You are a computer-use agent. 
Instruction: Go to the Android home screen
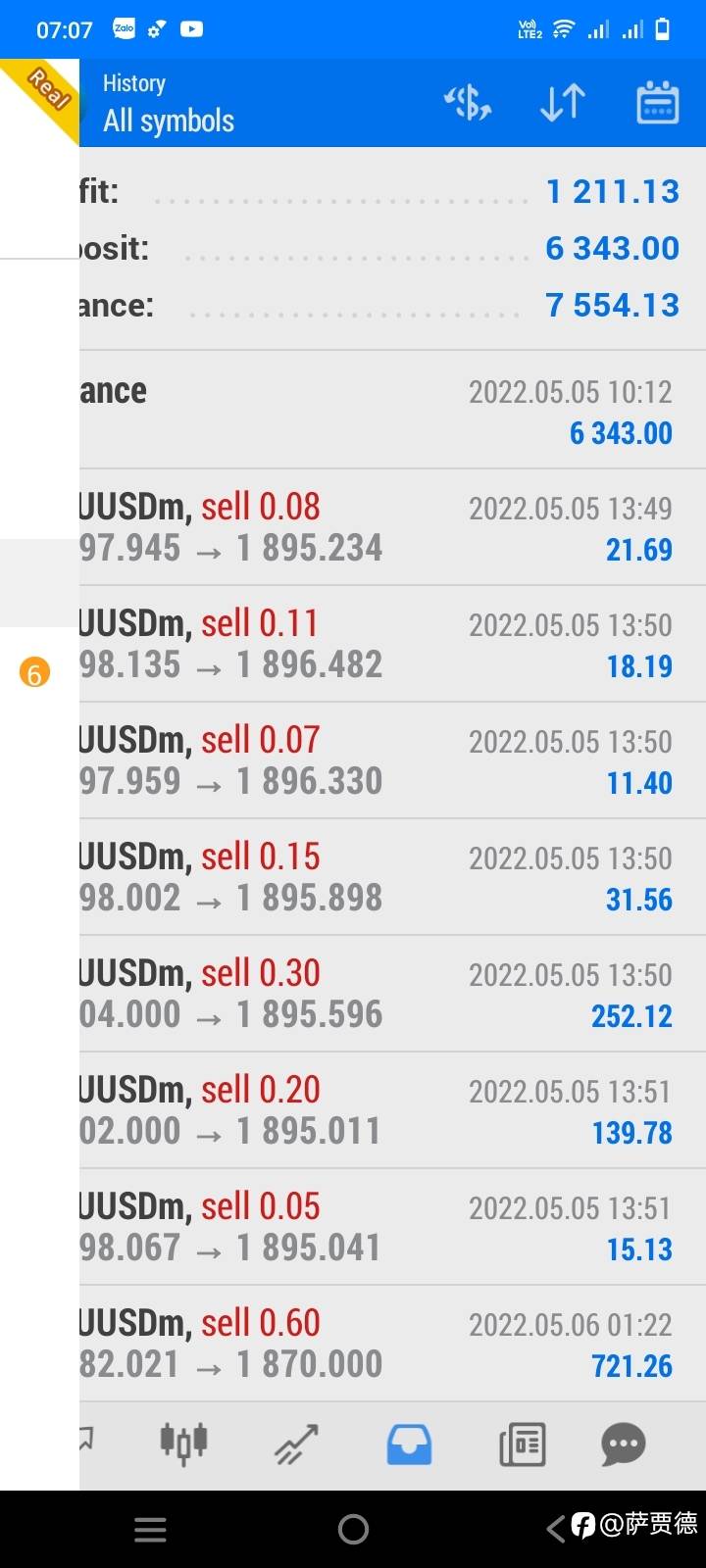[x=353, y=1529]
